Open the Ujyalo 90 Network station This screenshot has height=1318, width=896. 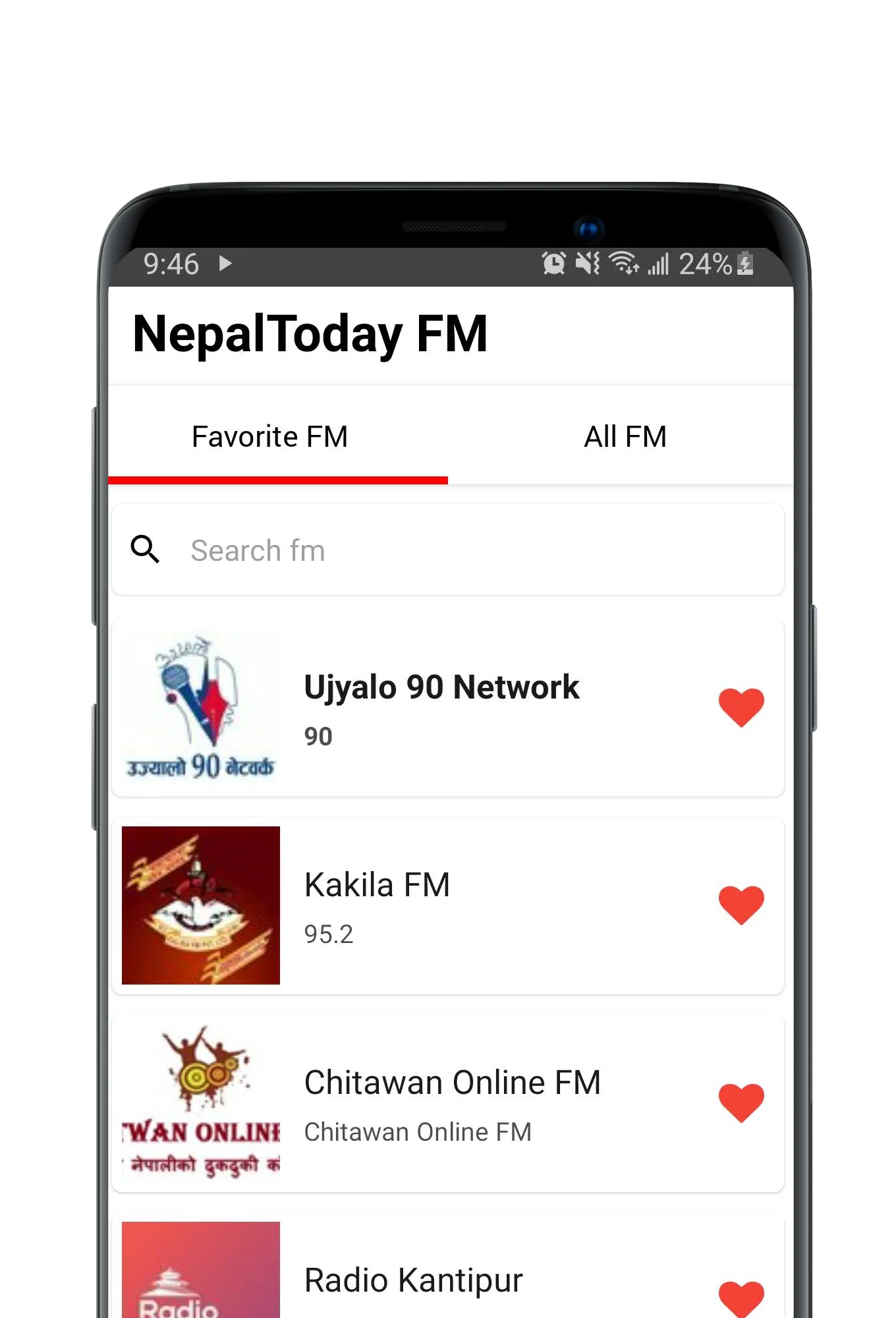point(441,708)
